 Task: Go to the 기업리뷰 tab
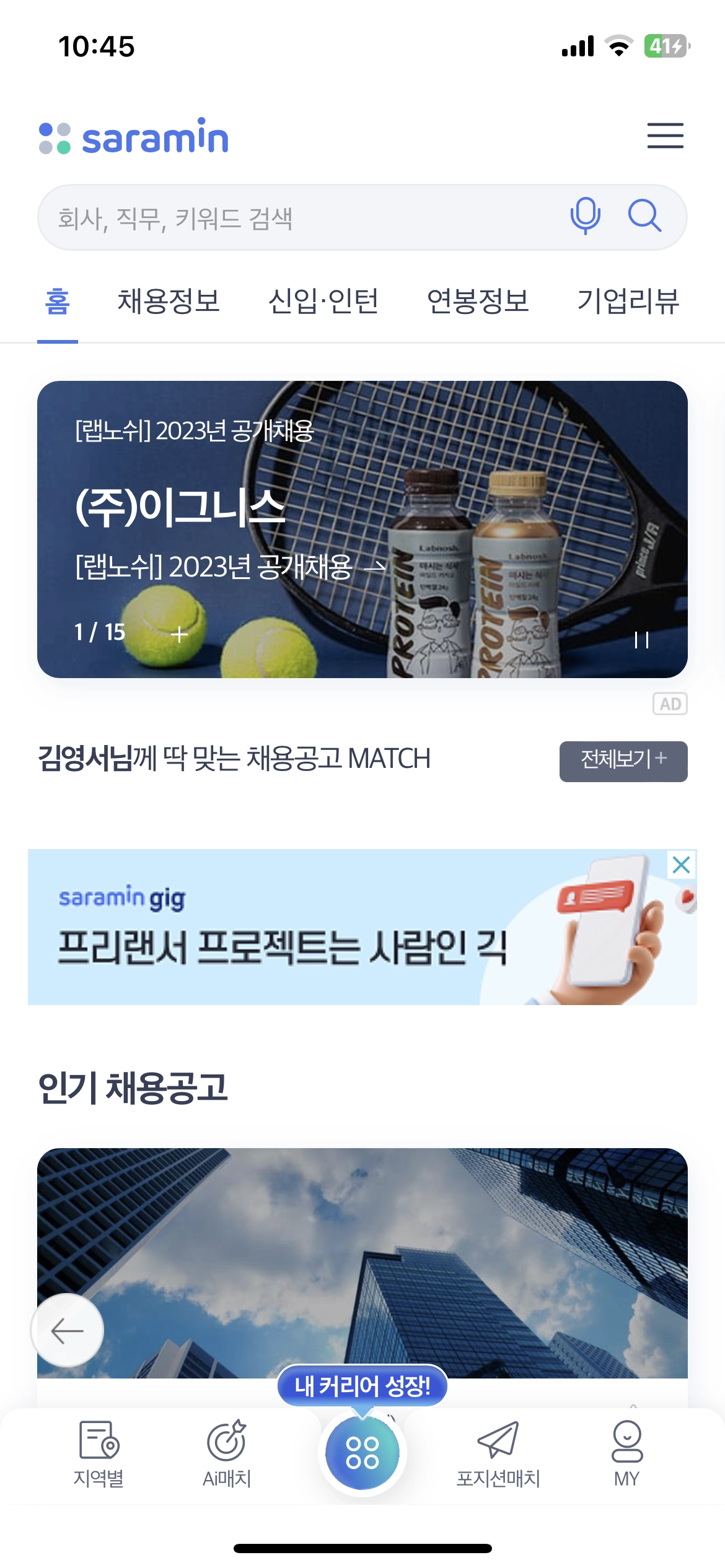point(628,302)
